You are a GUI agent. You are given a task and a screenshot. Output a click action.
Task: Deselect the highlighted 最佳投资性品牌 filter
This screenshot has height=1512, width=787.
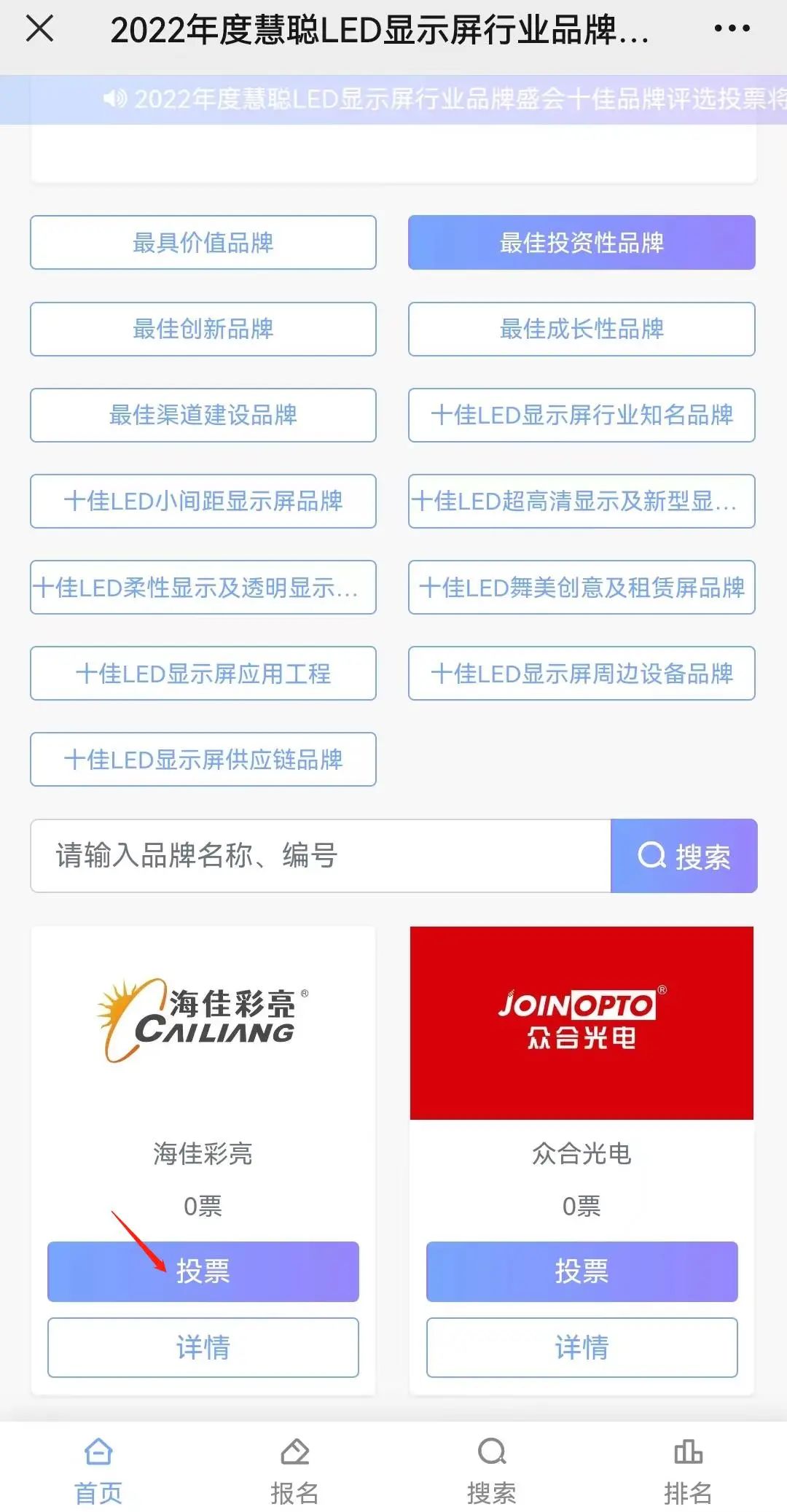point(581,243)
